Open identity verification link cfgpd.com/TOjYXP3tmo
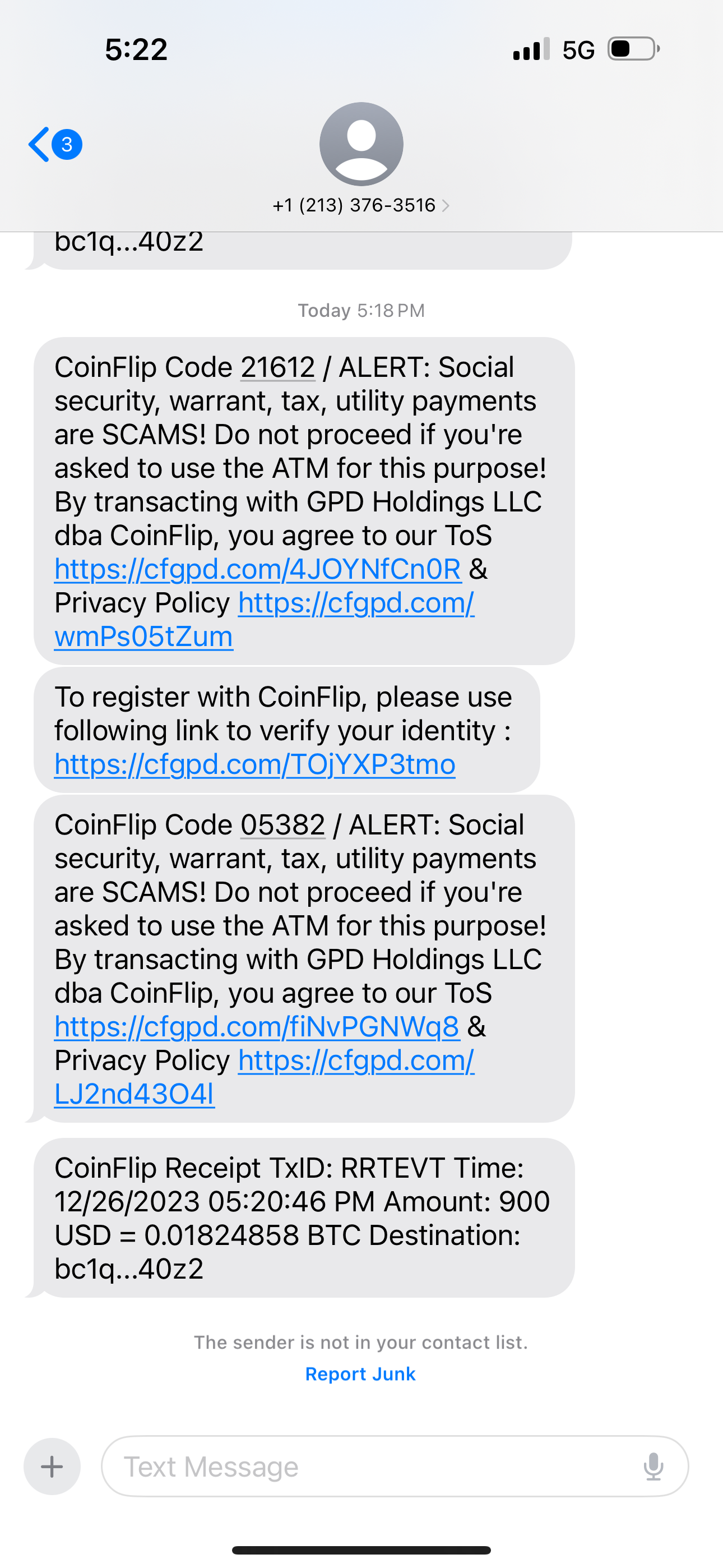 pyautogui.click(x=254, y=765)
